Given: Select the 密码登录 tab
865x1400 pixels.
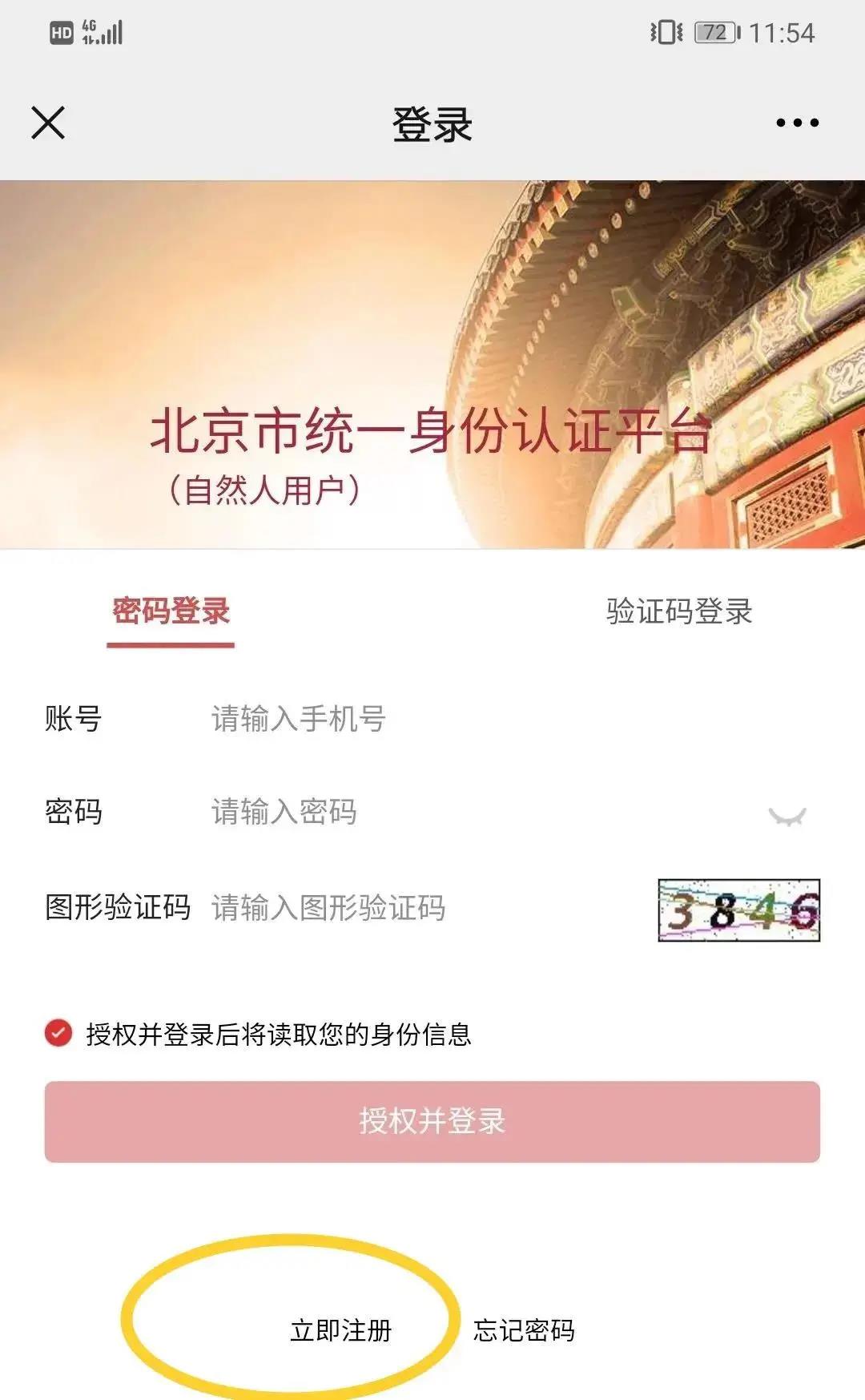Looking at the screenshot, I should coord(171,611).
